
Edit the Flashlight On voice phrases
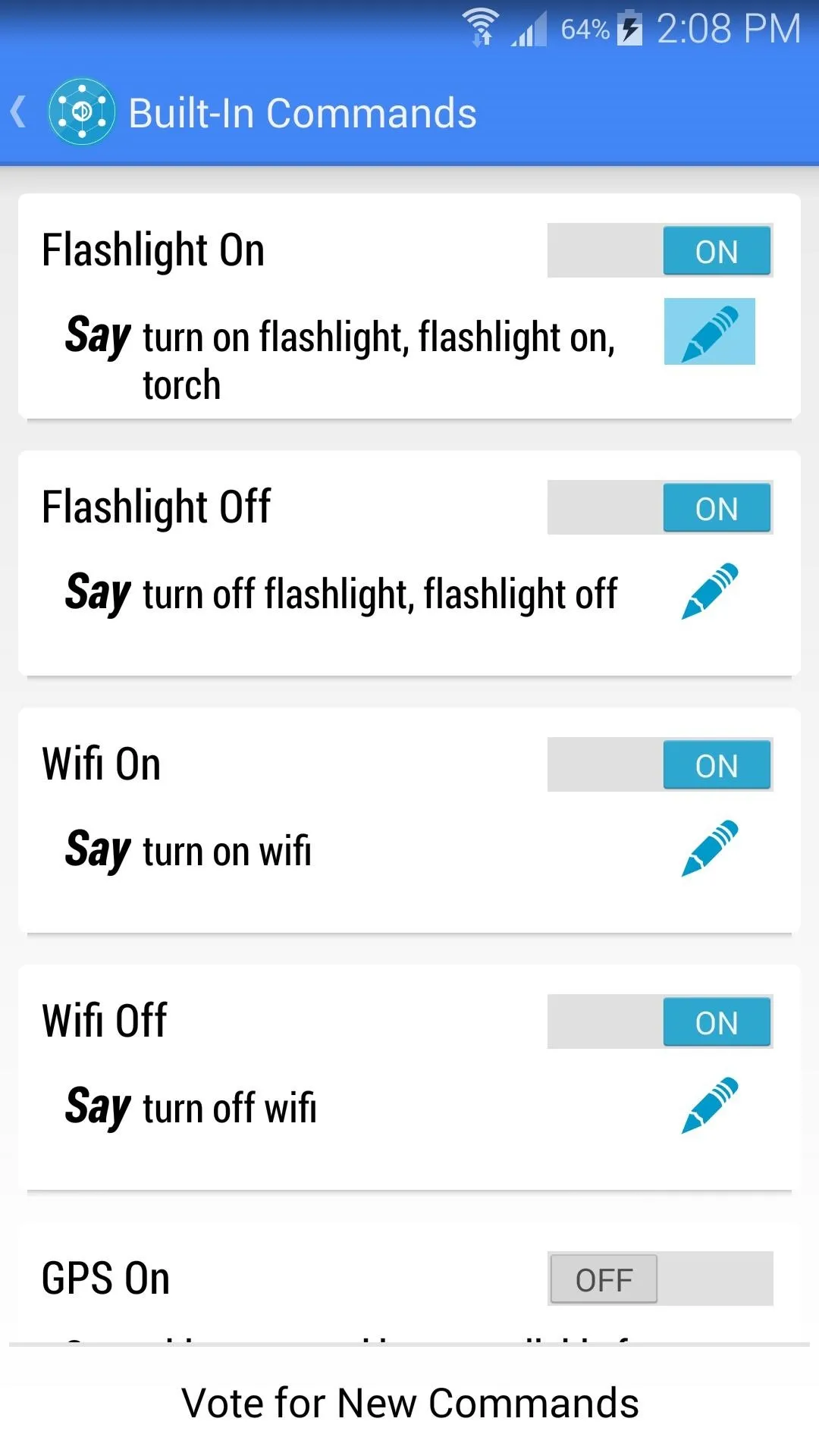click(x=710, y=331)
